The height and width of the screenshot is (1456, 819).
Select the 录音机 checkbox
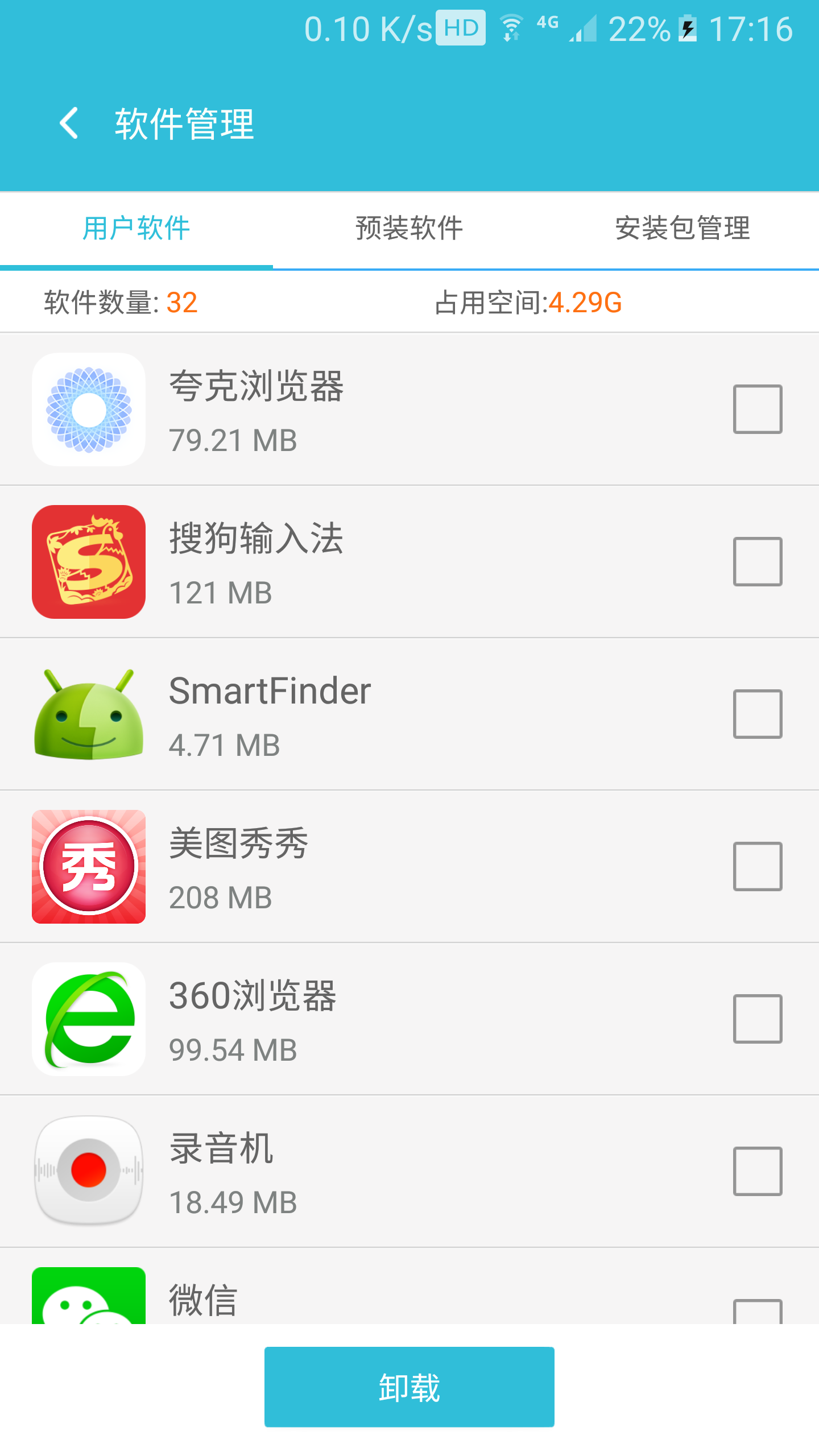(x=757, y=1172)
